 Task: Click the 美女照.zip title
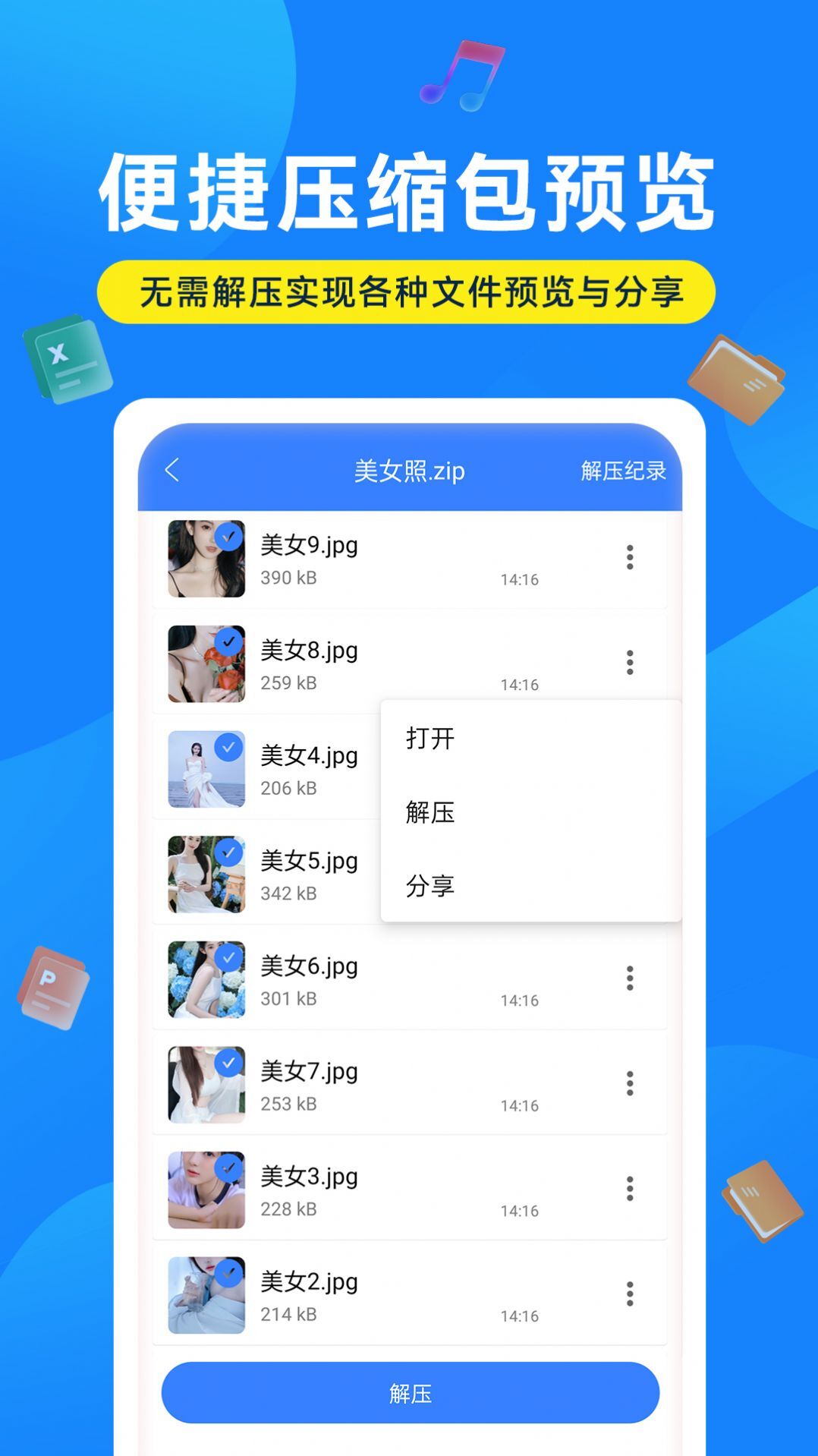point(410,470)
